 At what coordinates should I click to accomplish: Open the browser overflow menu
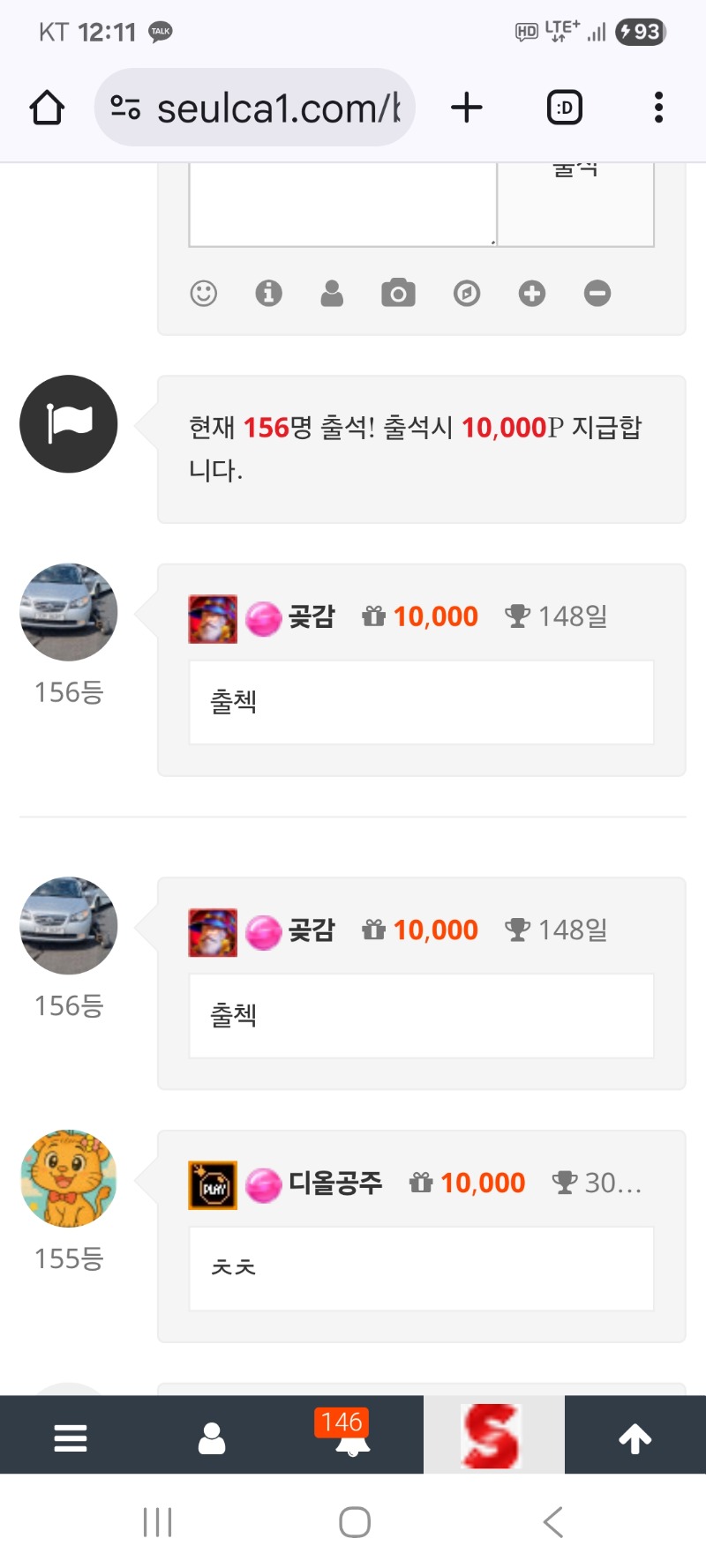coord(658,108)
